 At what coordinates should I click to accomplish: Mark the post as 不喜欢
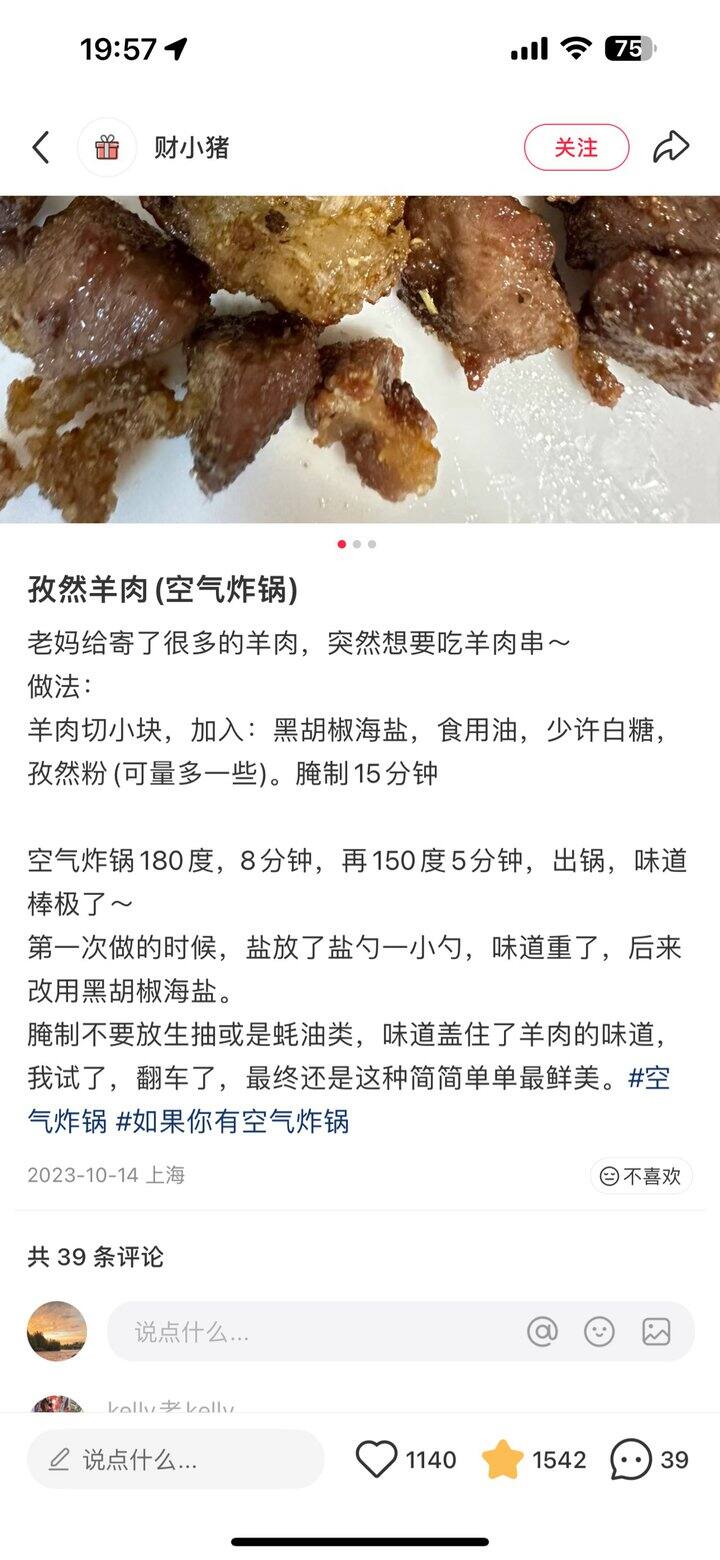coord(641,1176)
